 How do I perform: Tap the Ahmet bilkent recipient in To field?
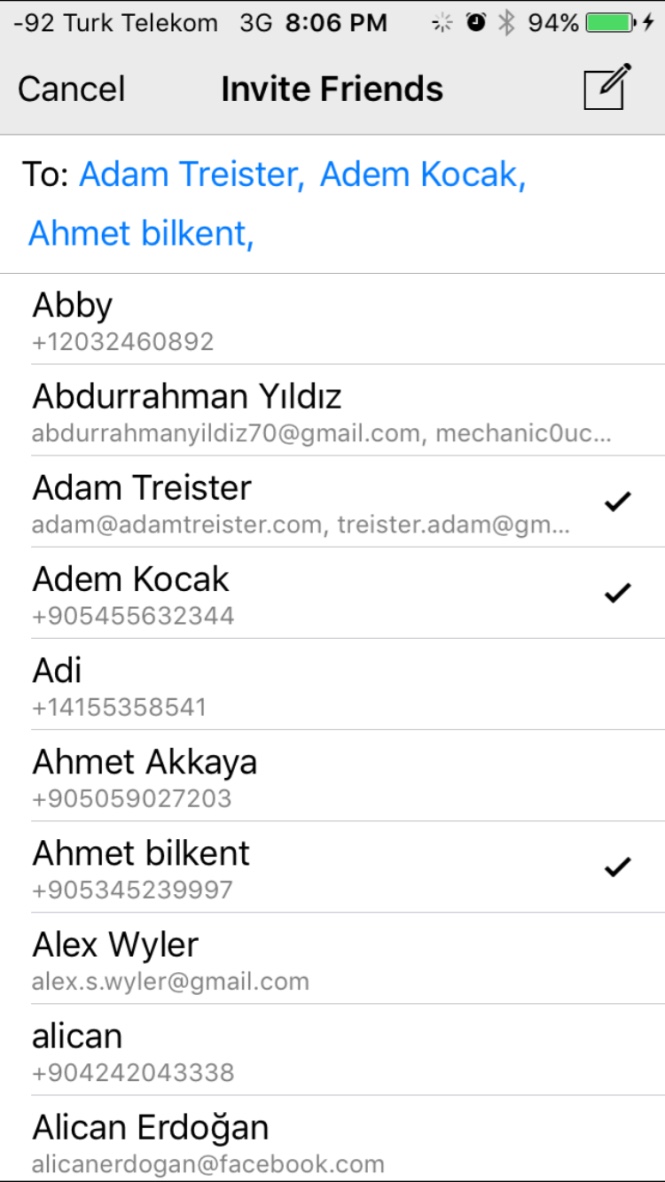coord(140,233)
